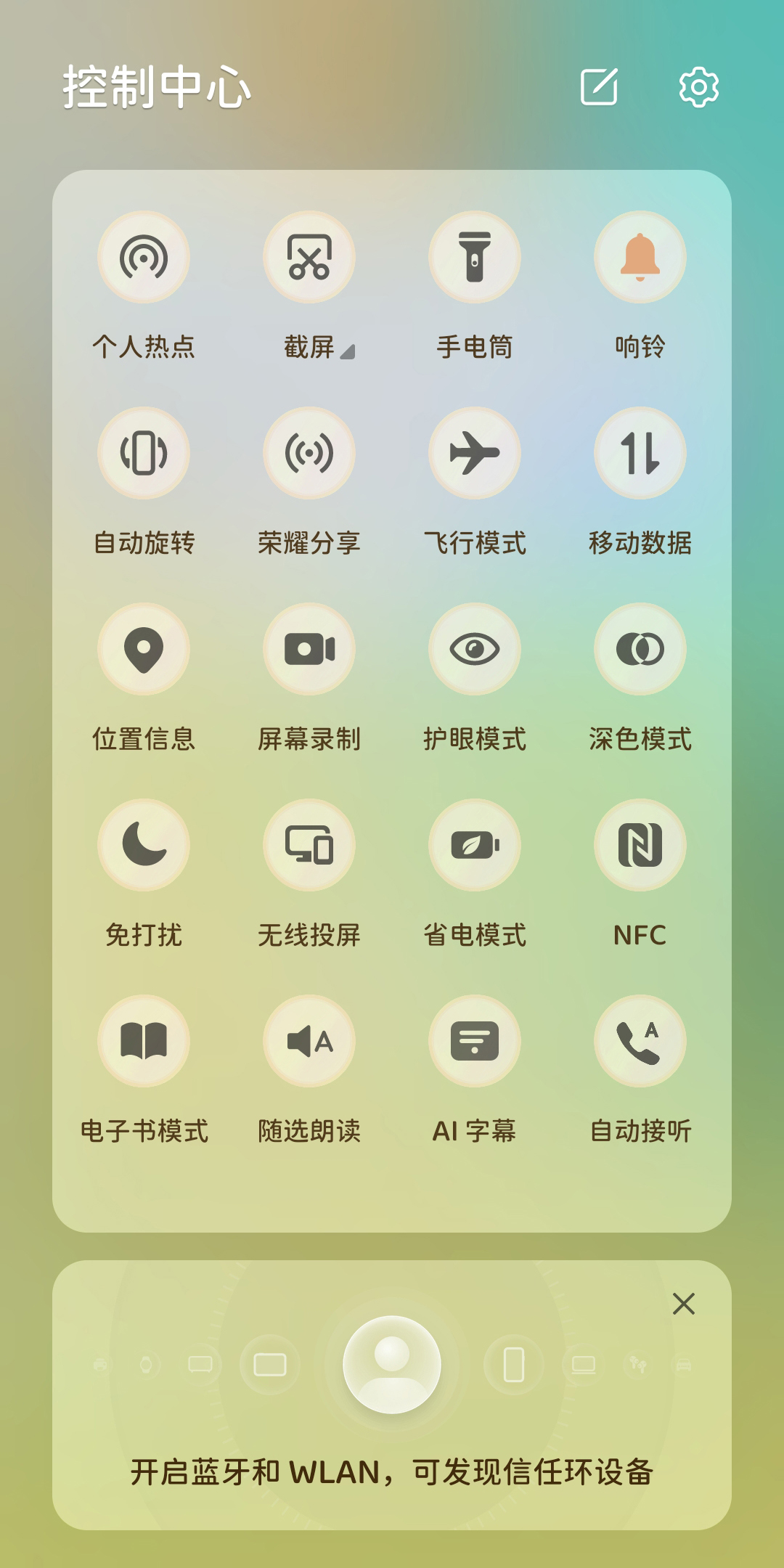Screen dimensions: 784x1568
Task: Turn on 个人热点 hotspot
Action: (x=144, y=257)
